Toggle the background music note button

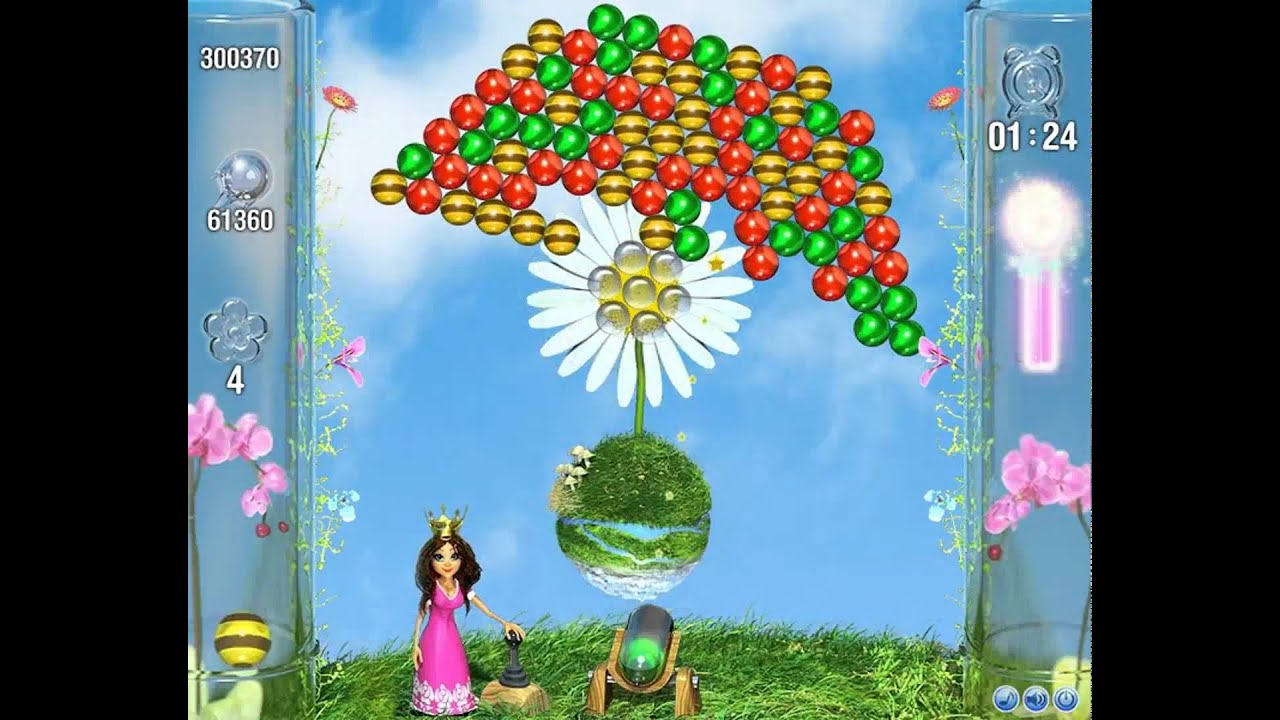click(x=1006, y=698)
